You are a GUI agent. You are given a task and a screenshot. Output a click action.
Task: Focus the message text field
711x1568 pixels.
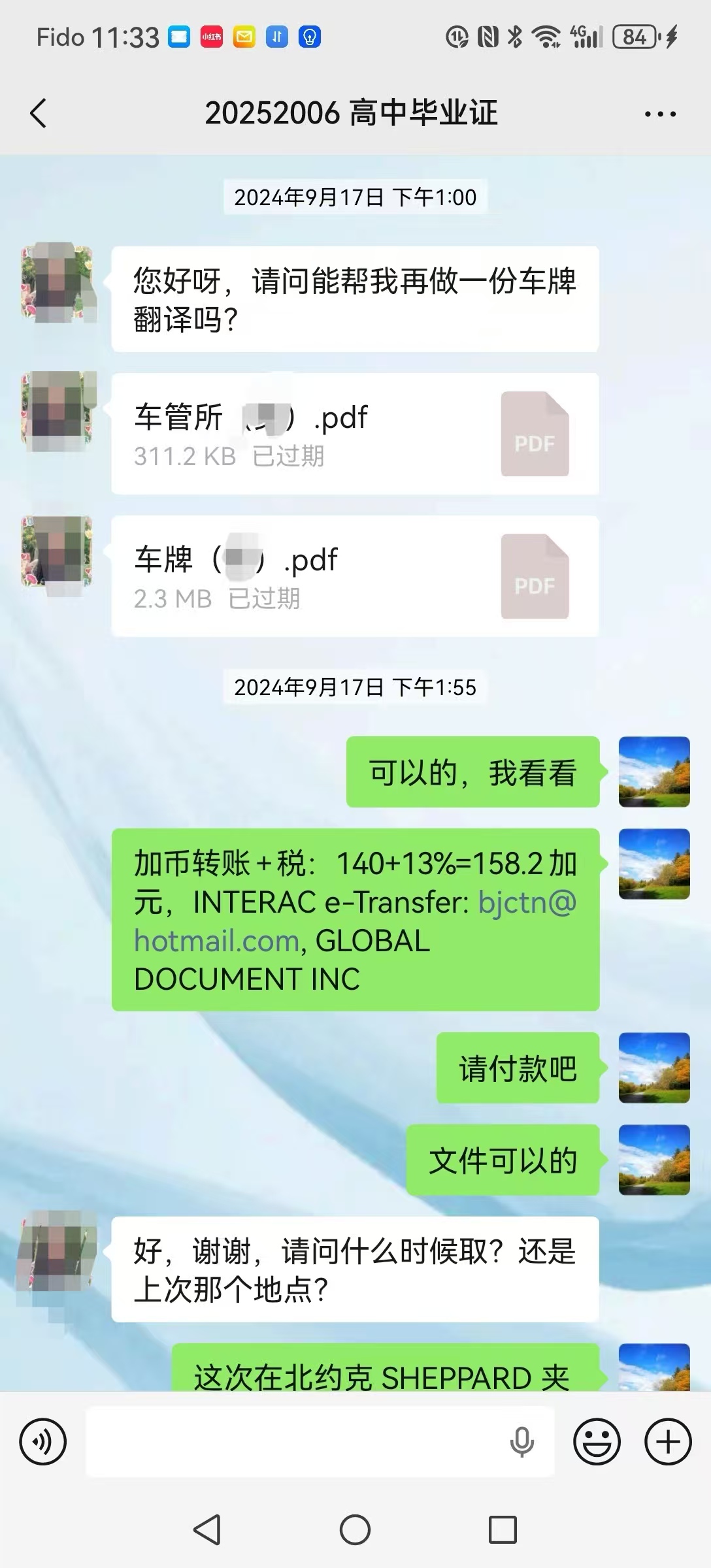coord(294,1441)
